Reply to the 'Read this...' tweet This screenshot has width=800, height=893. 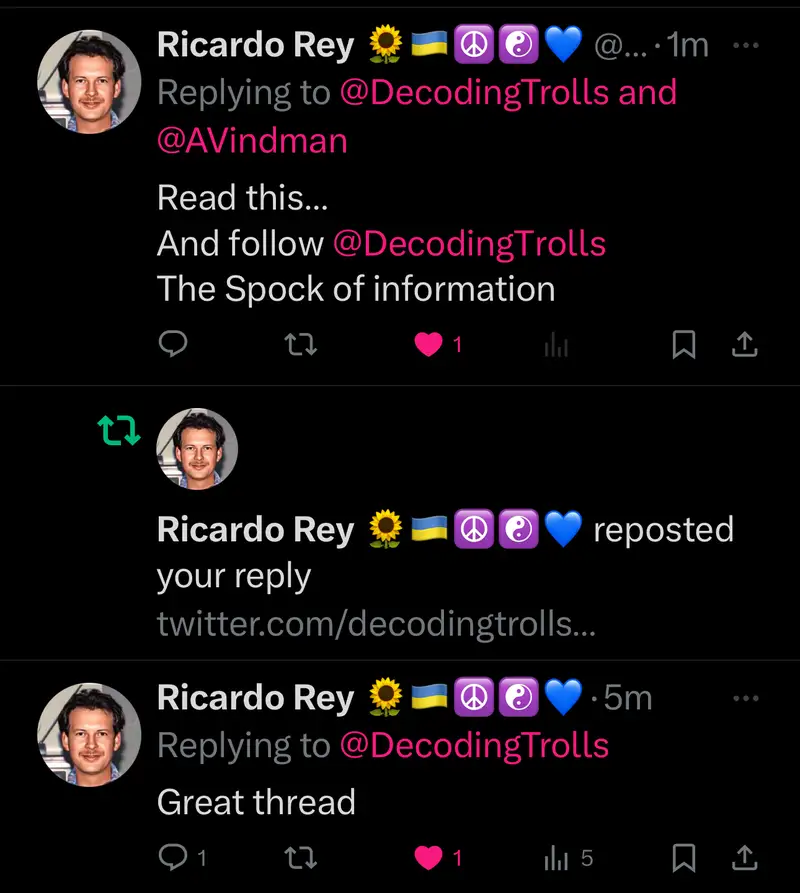pos(174,345)
